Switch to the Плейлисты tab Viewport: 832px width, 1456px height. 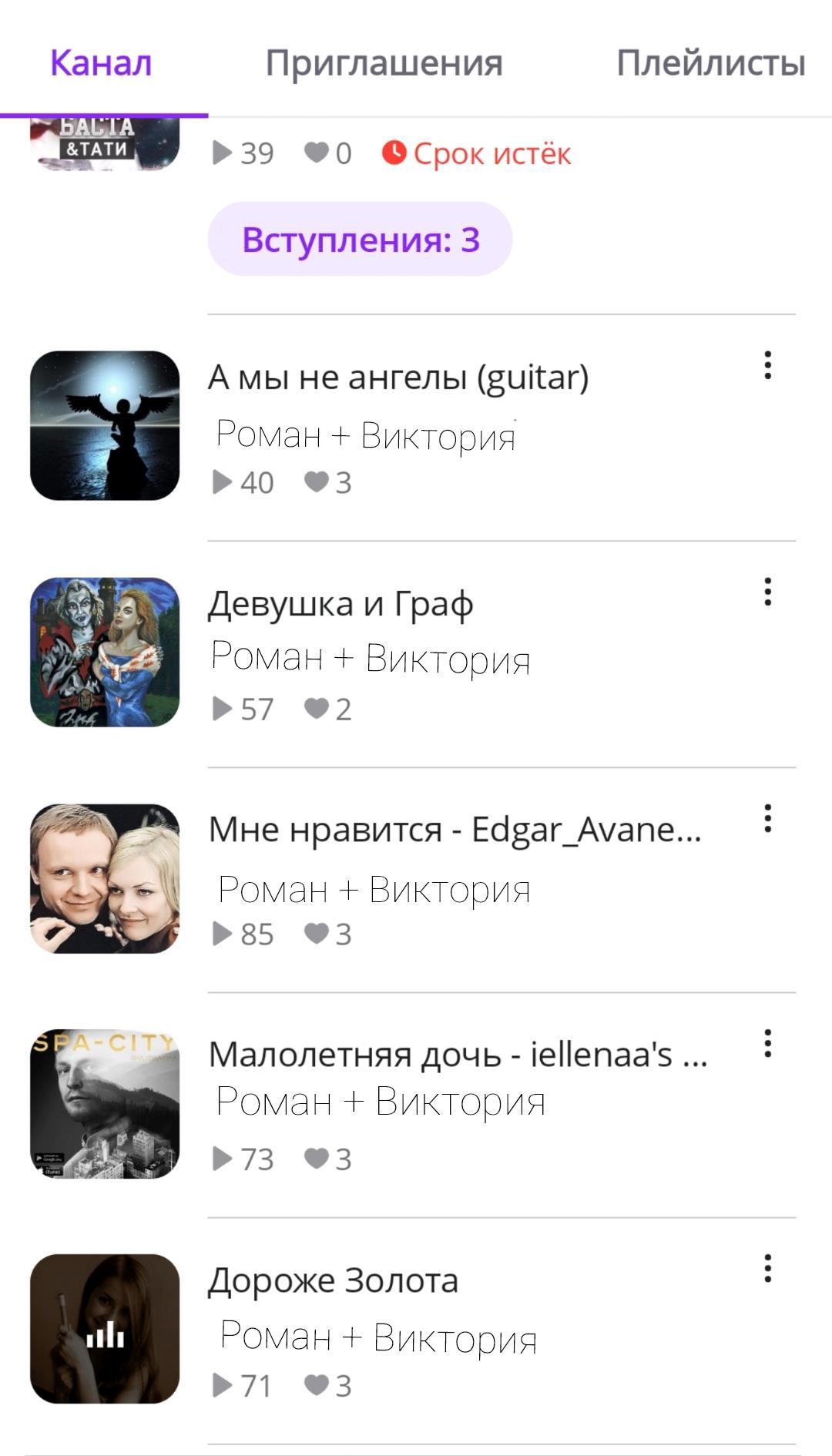tap(710, 63)
